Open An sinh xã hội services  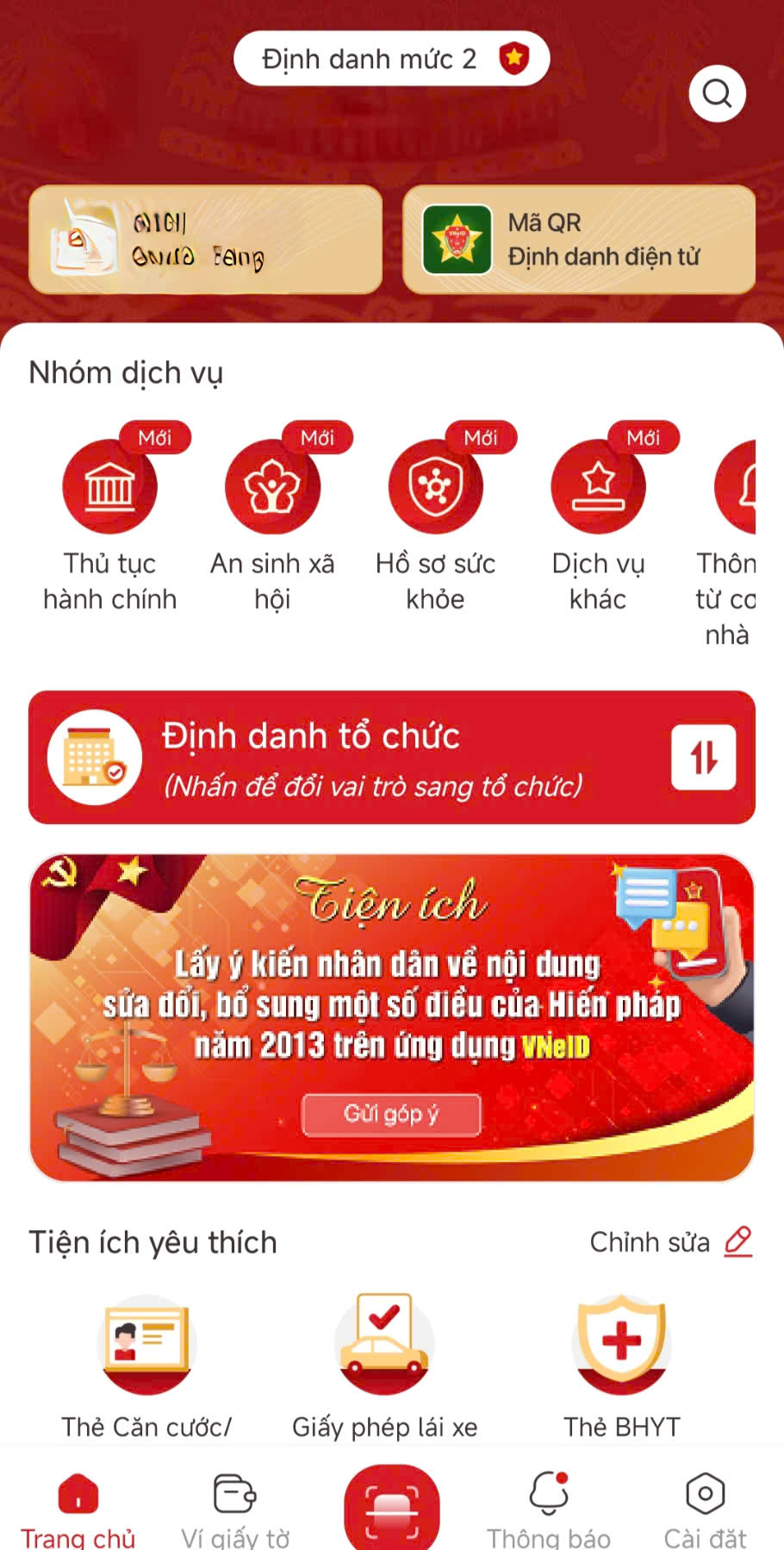[x=272, y=486]
